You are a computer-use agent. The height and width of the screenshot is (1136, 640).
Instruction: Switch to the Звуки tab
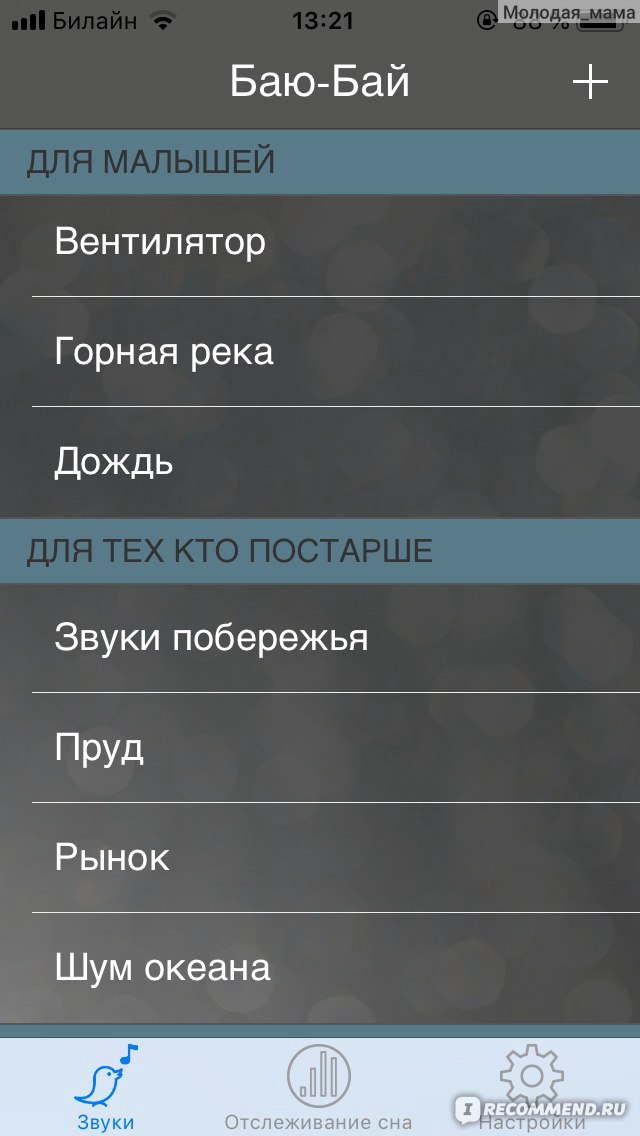tap(106, 1087)
